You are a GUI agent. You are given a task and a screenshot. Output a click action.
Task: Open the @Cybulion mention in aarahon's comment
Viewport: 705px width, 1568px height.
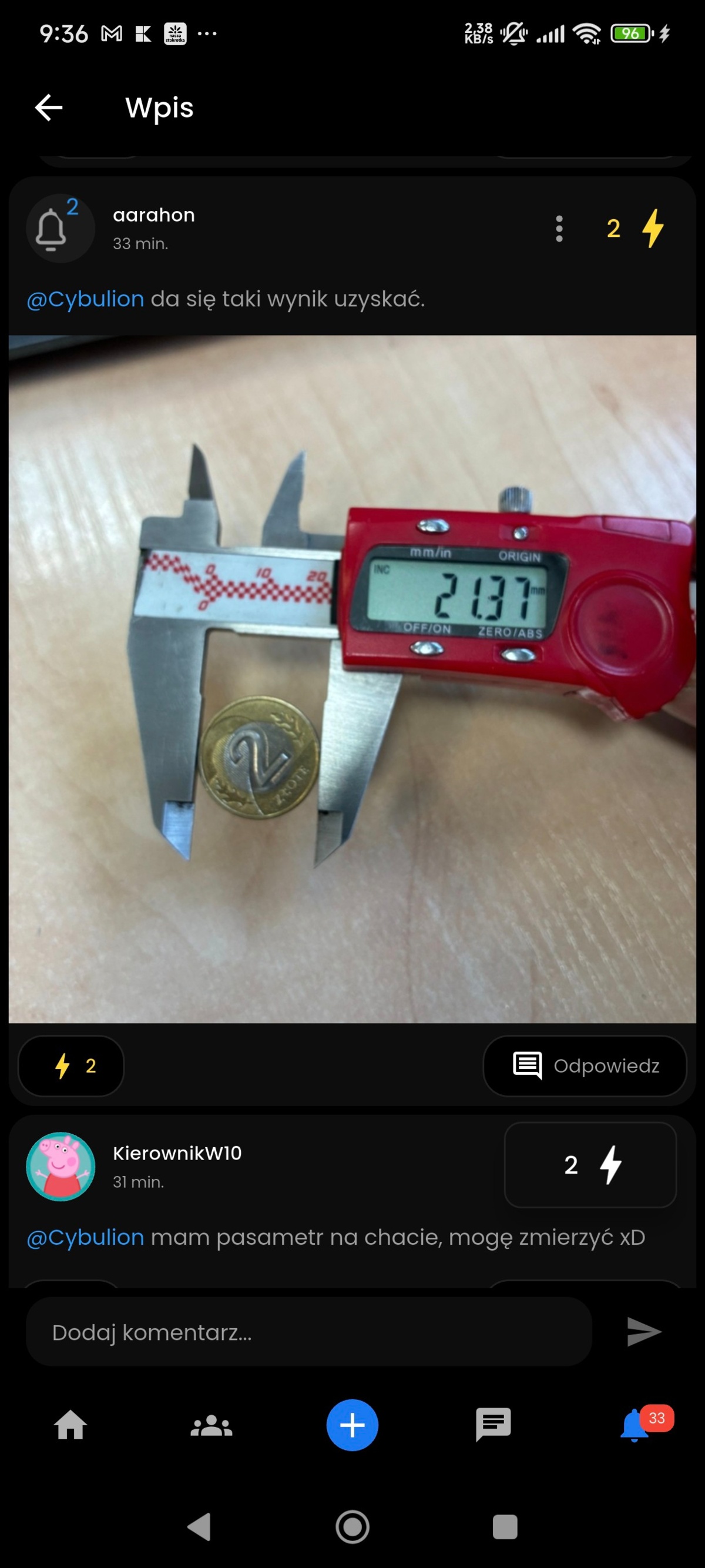[85, 300]
